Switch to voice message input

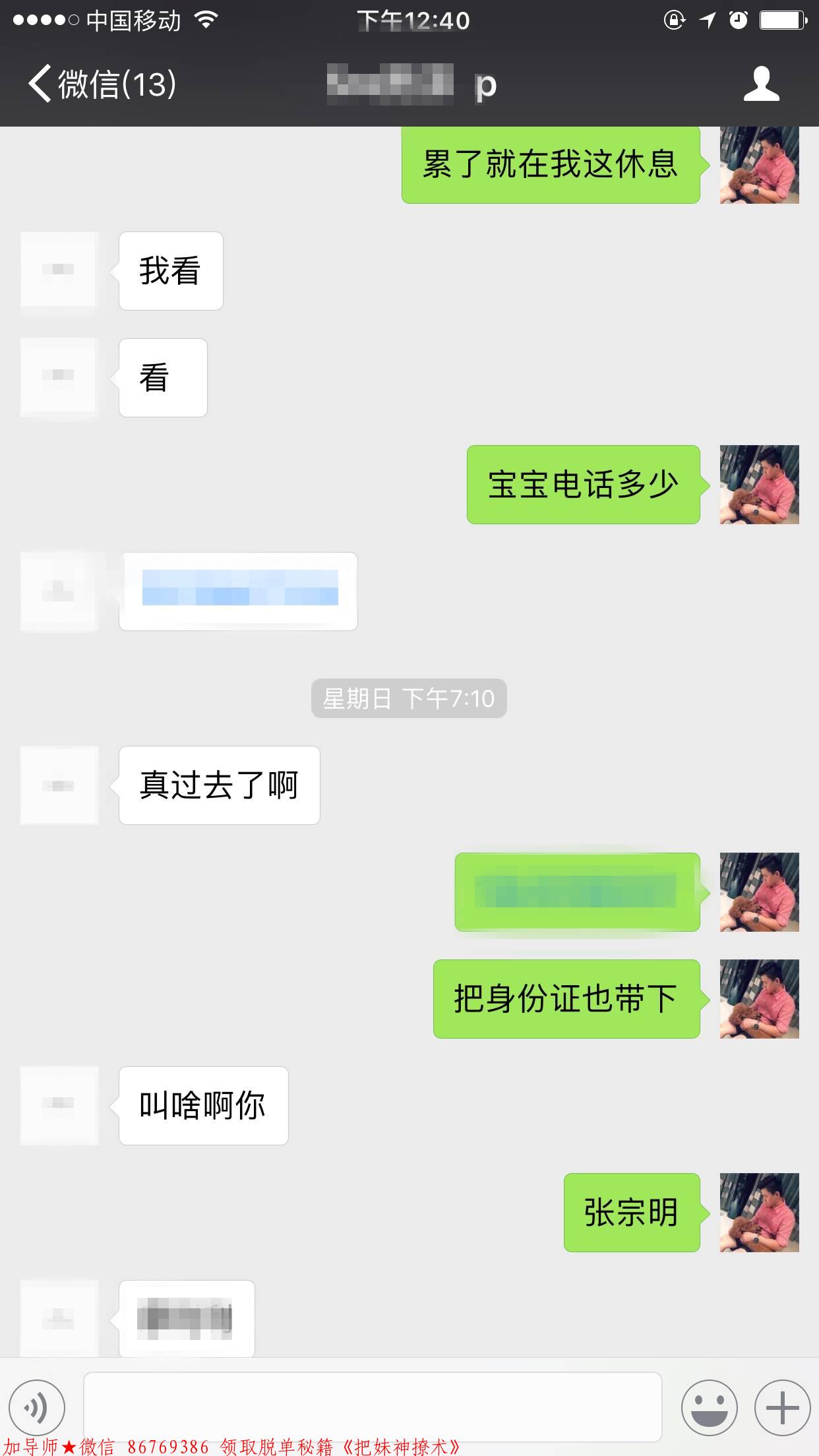coord(38,1407)
